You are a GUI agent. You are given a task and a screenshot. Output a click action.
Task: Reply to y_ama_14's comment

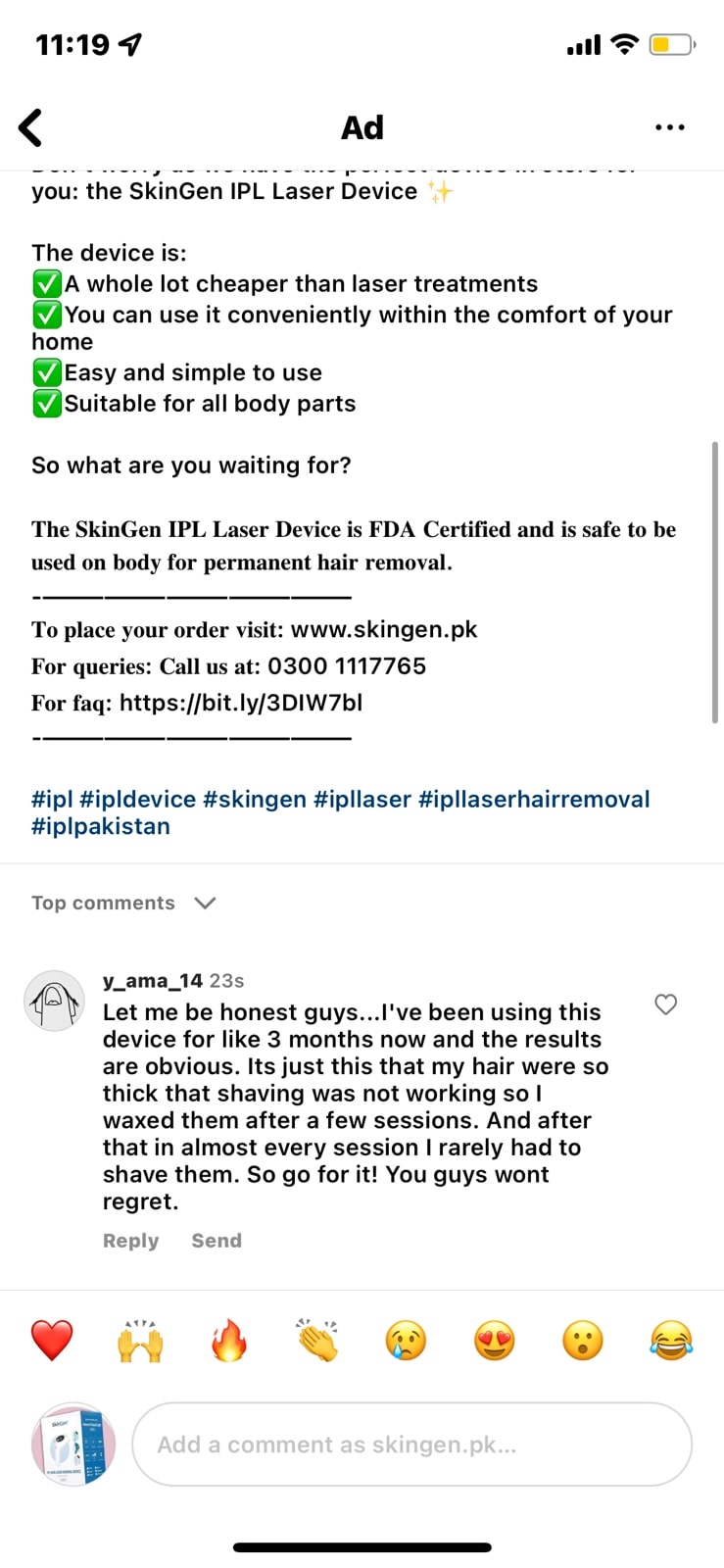point(130,1241)
